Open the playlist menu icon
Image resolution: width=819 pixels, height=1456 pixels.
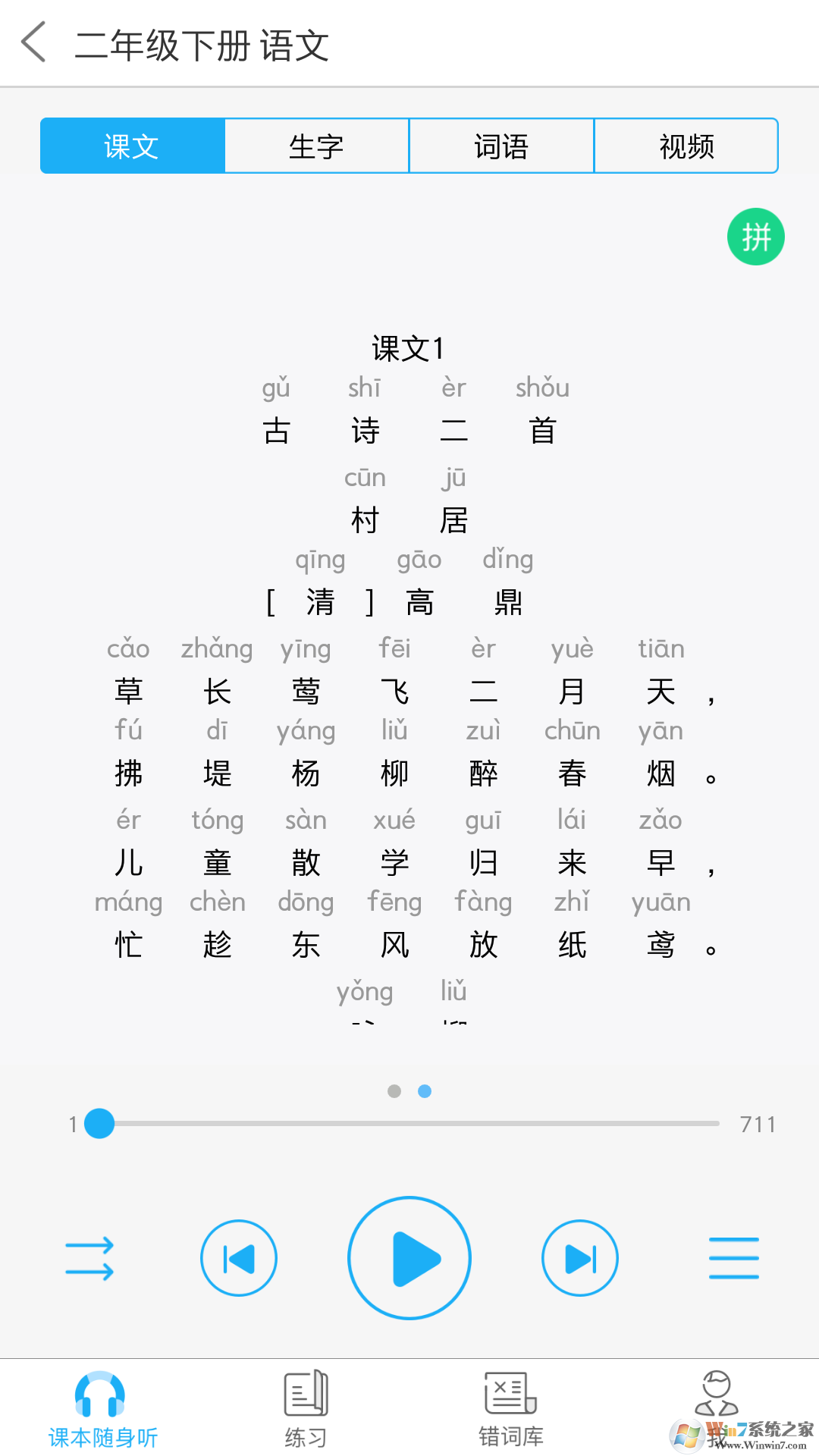click(733, 1257)
